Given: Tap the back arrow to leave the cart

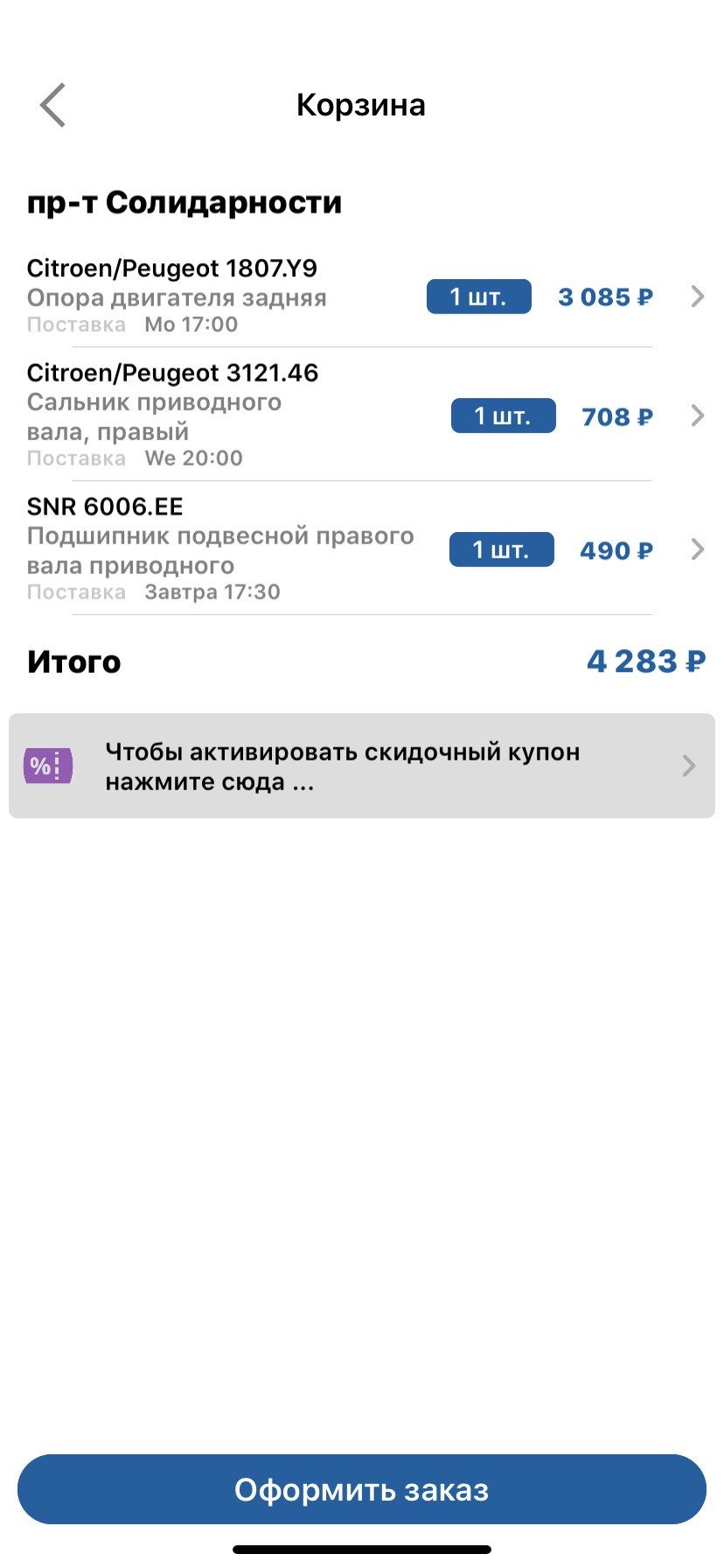Looking at the screenshot, I should [x=50, y=104].
